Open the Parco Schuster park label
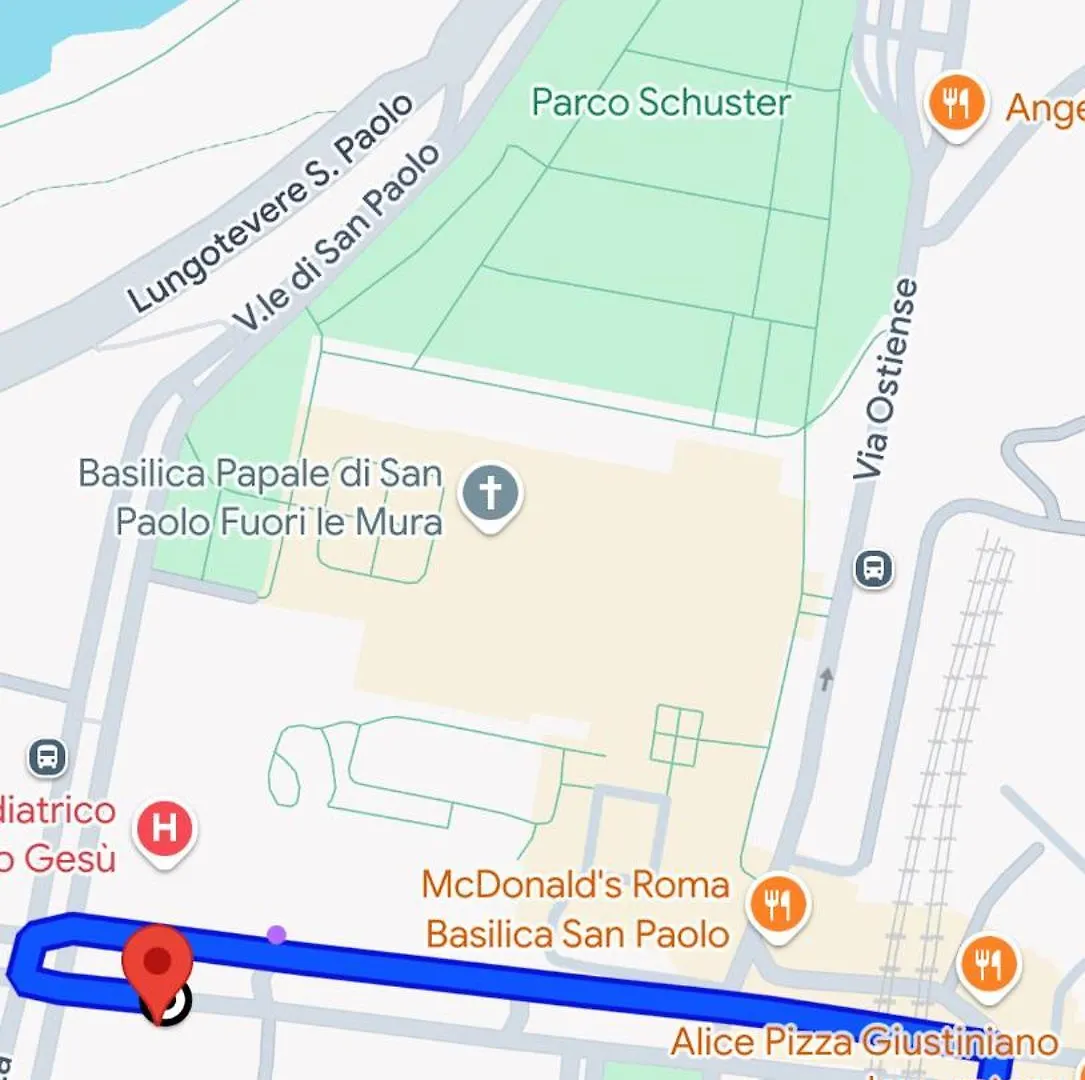 (660, 103)
